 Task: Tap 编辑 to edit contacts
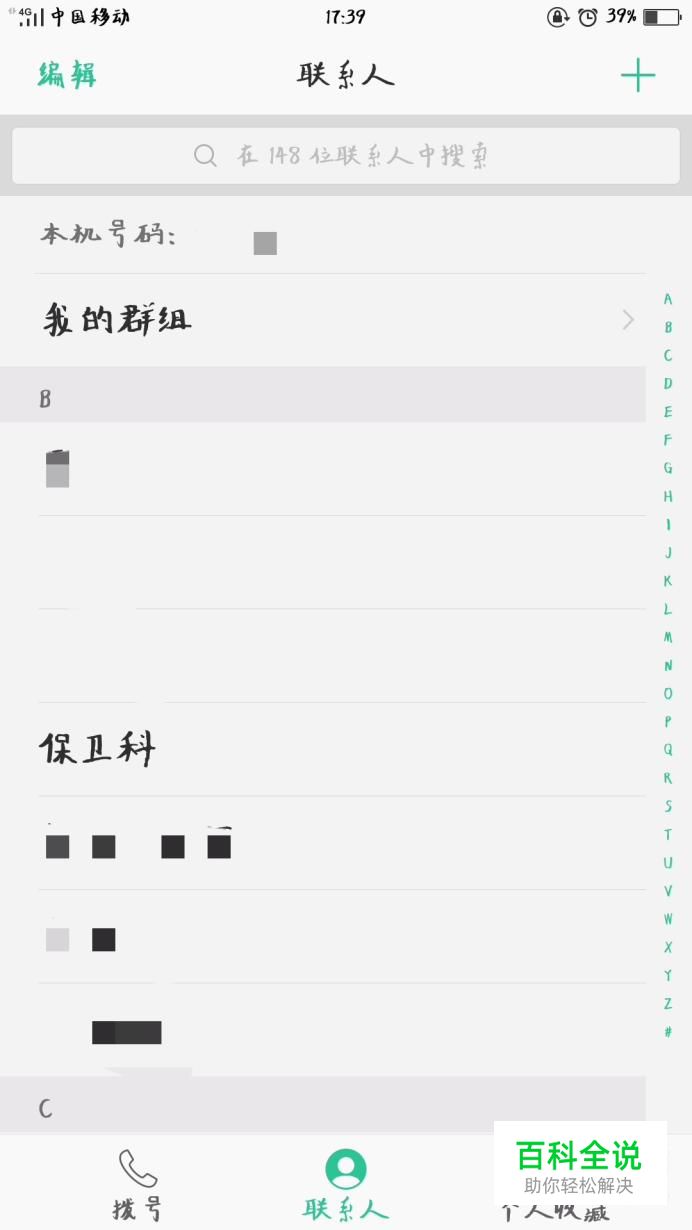point(67,75)
